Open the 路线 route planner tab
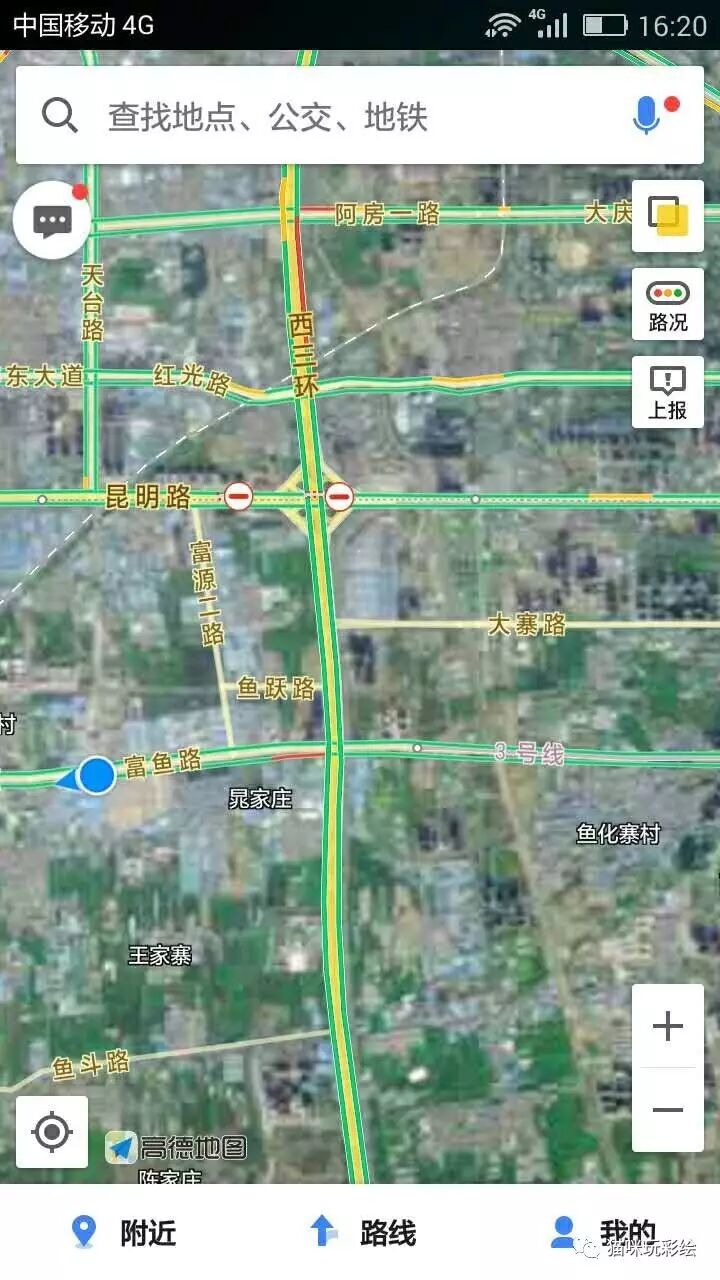 click(362, 1232)
